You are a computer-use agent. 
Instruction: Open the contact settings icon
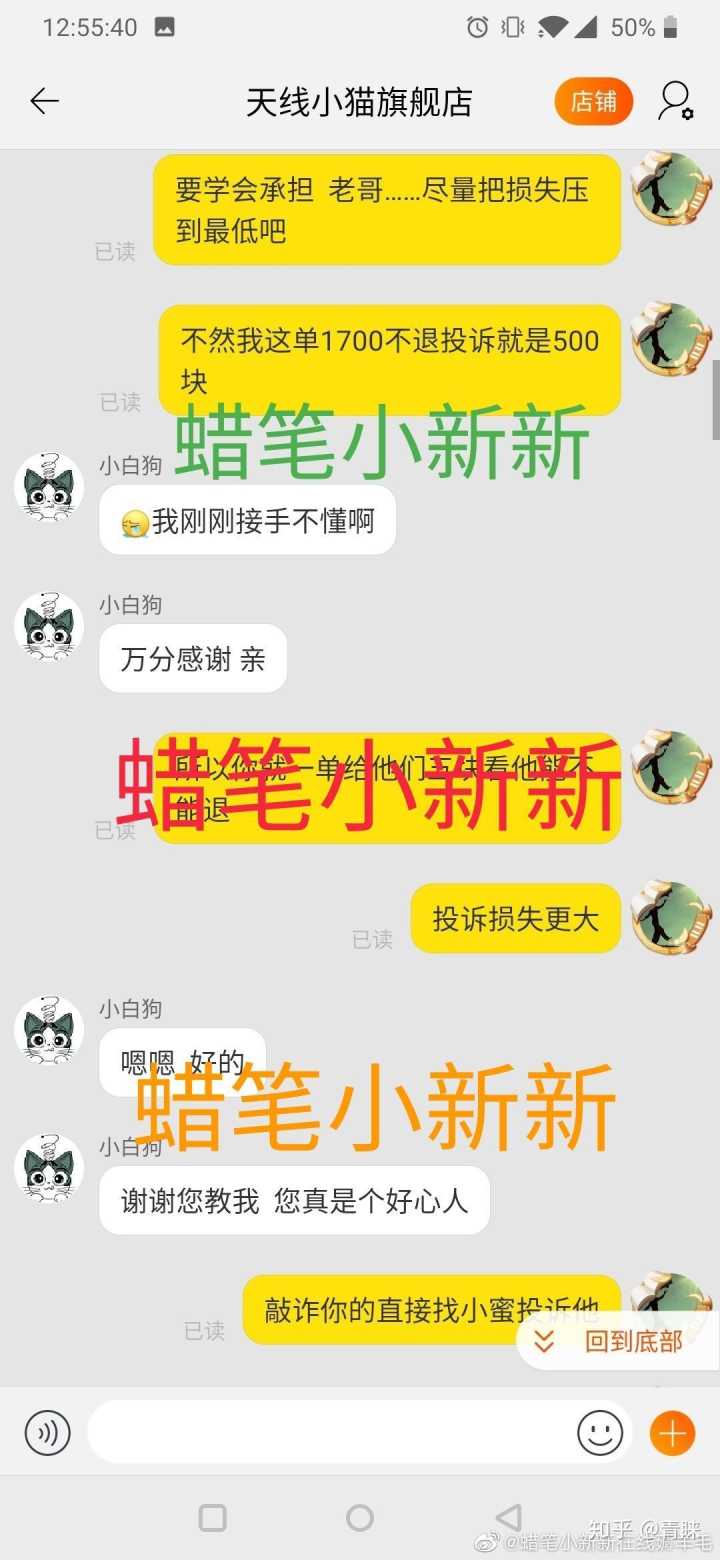pos(676,101)
